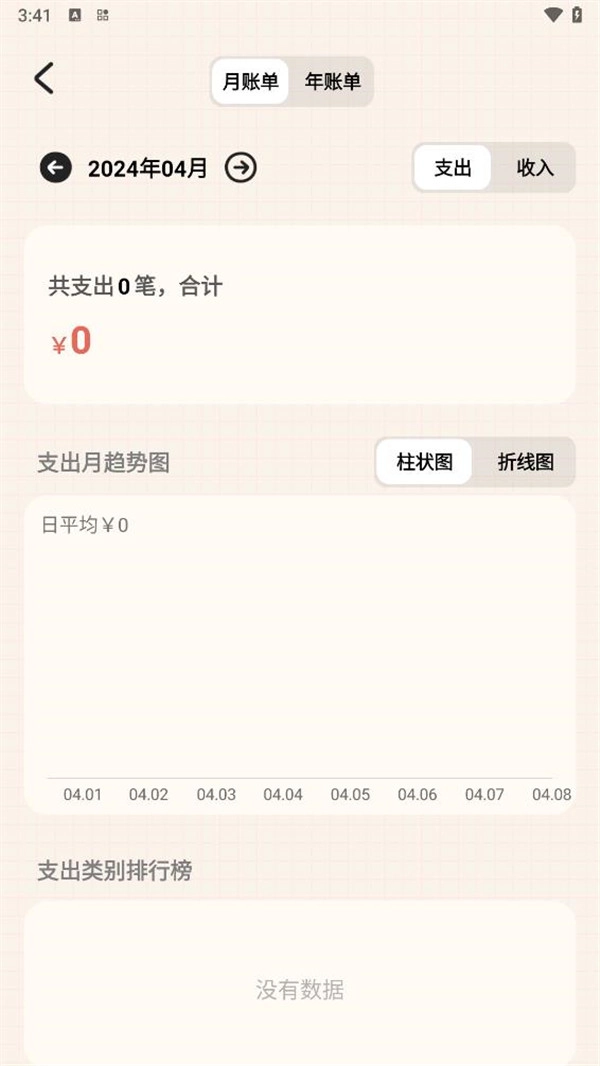Switch to the 月账单 tab

[x=250, y=82]
